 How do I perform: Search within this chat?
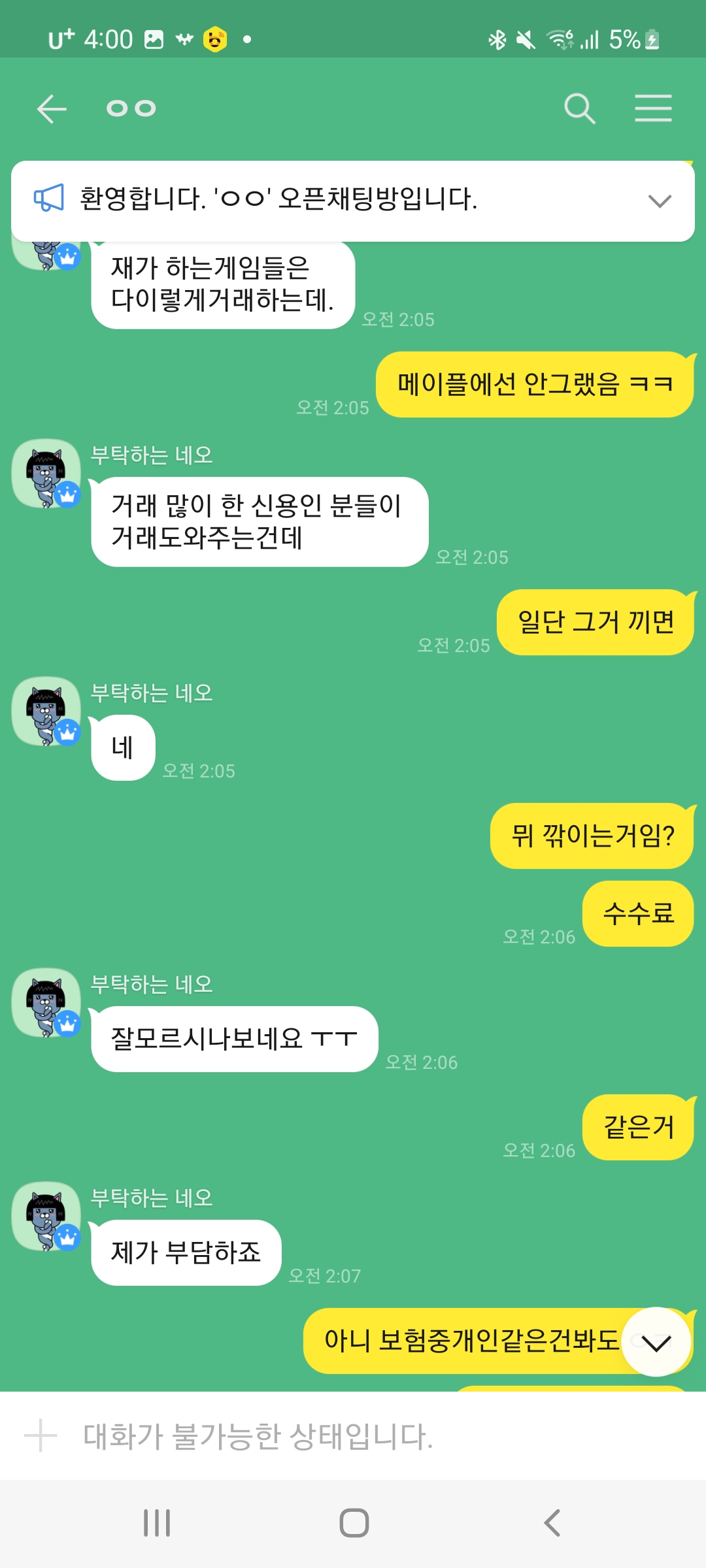click(579, 108)
